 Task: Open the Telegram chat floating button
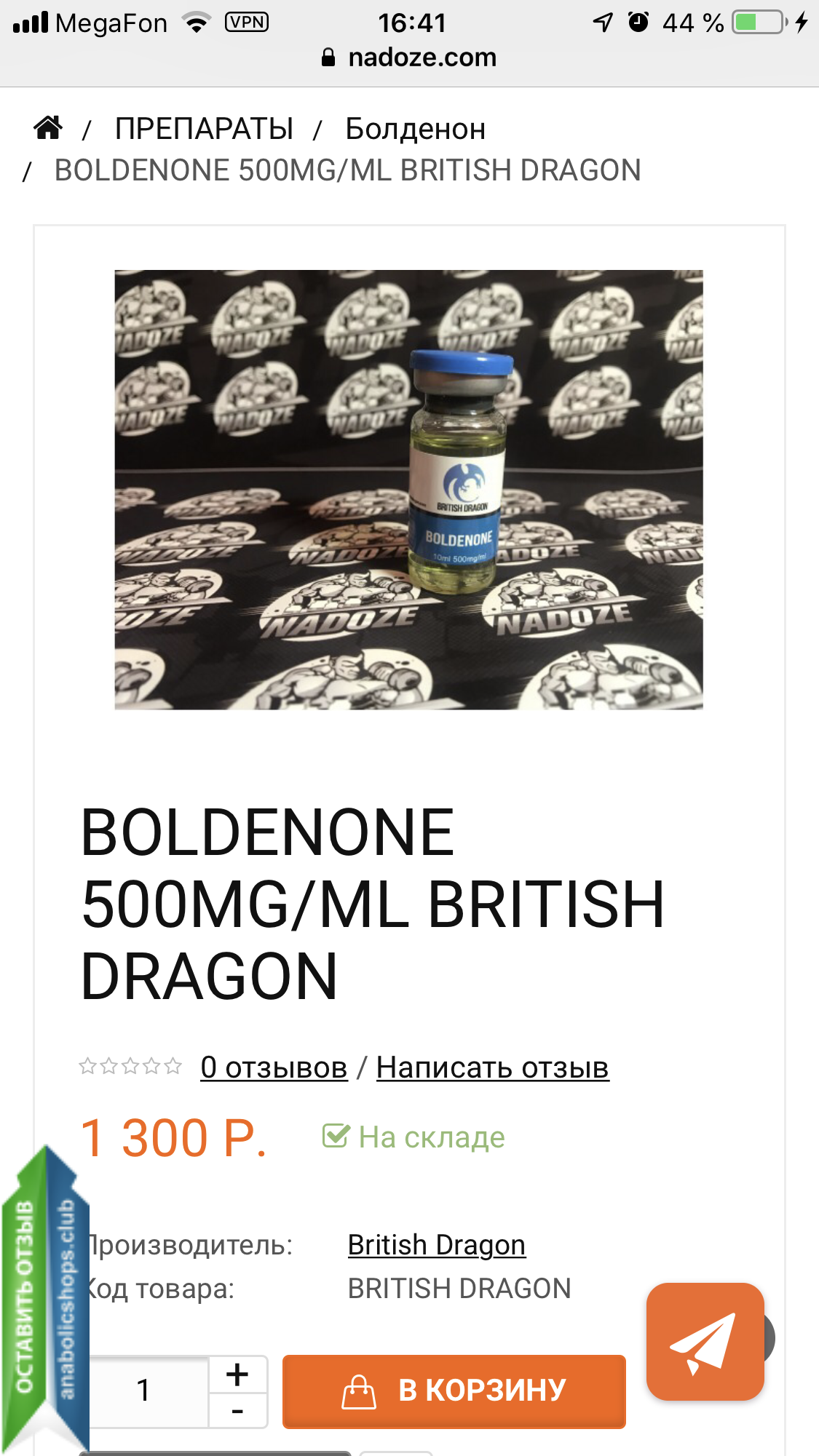pos(705,1342)
